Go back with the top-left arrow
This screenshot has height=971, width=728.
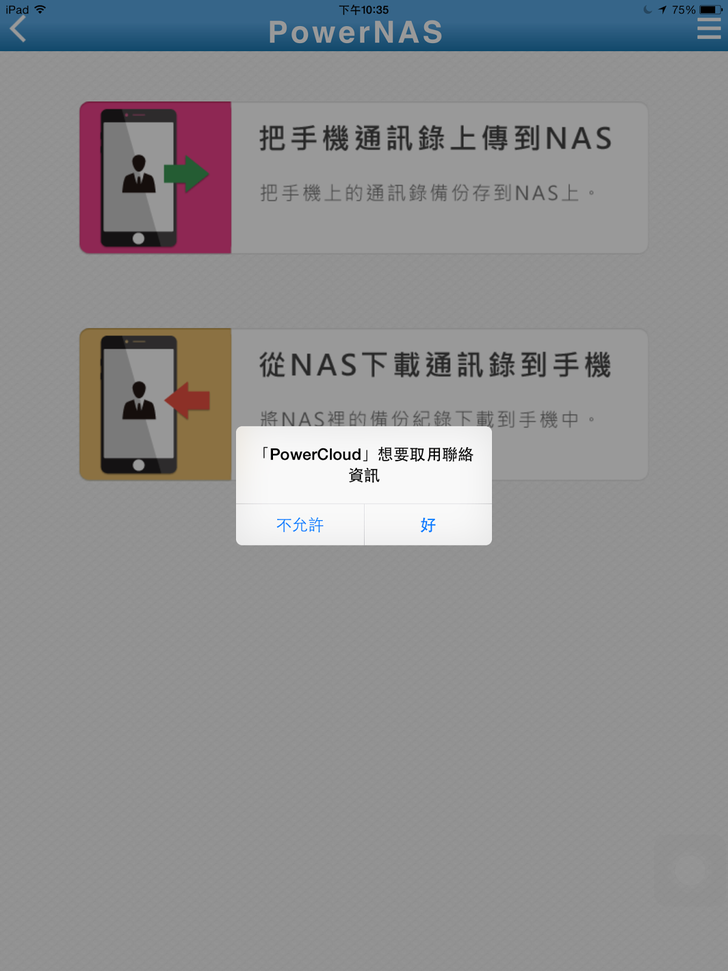click(18, 29)
